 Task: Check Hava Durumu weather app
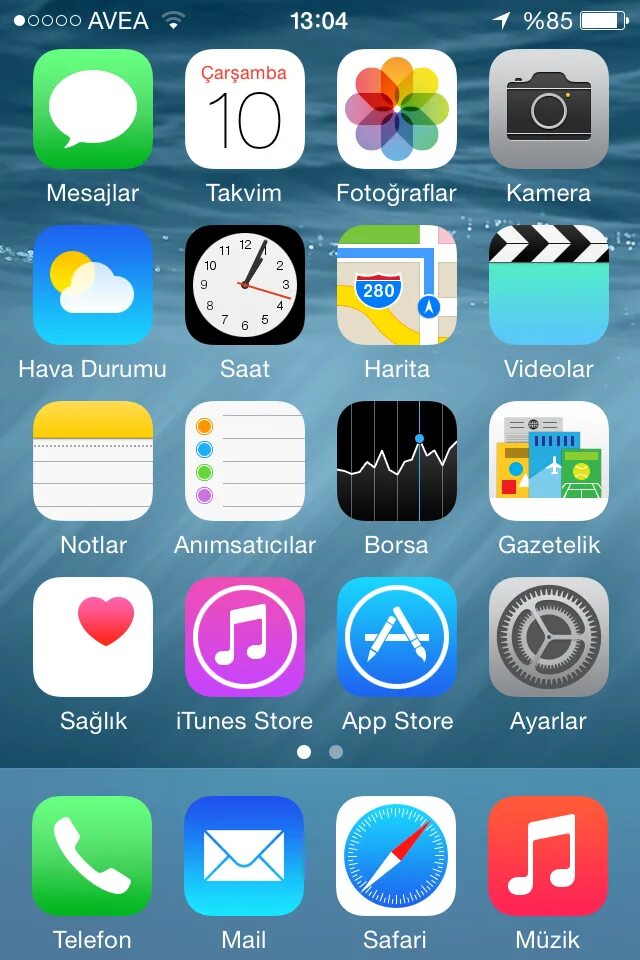(x=93, y=285)
